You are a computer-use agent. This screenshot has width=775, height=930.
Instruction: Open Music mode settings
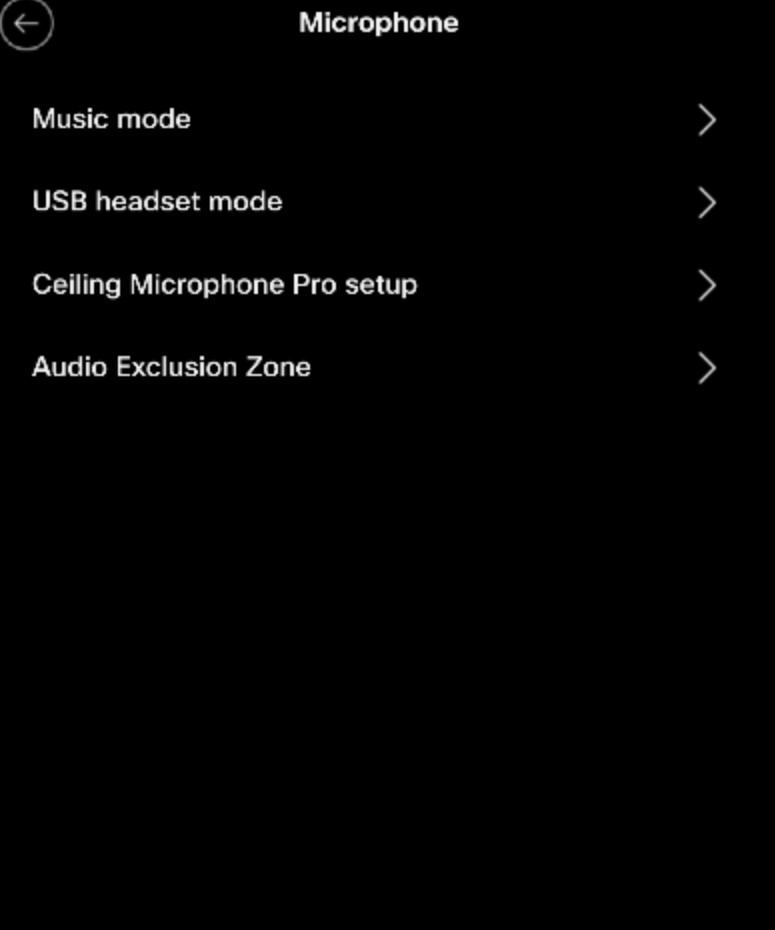pyautogui.click(x=112, y=119)
